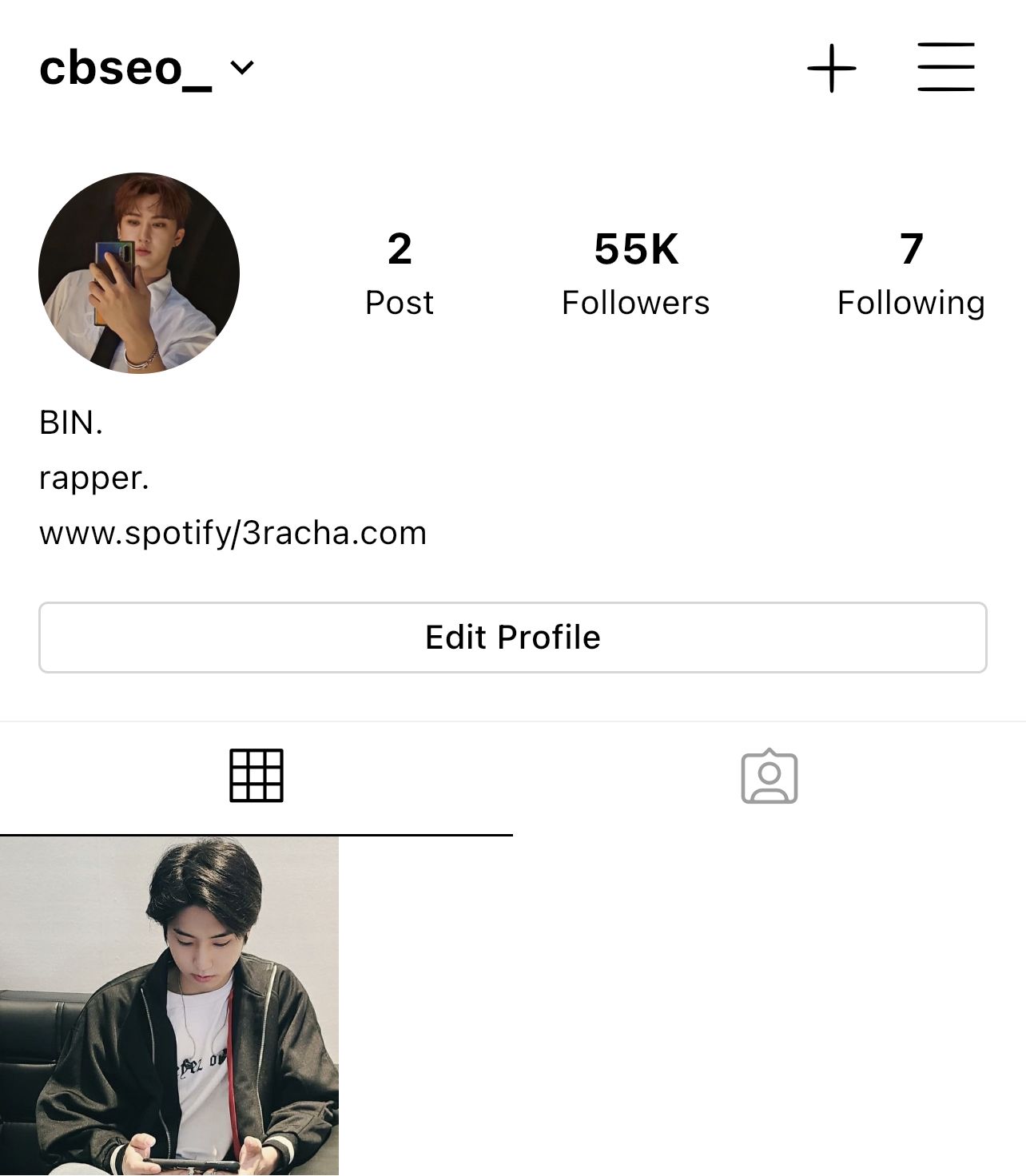Screen dimensions: 1026x1176
Task: Open the post of man in black jacket
Action: click(169, 1006)
